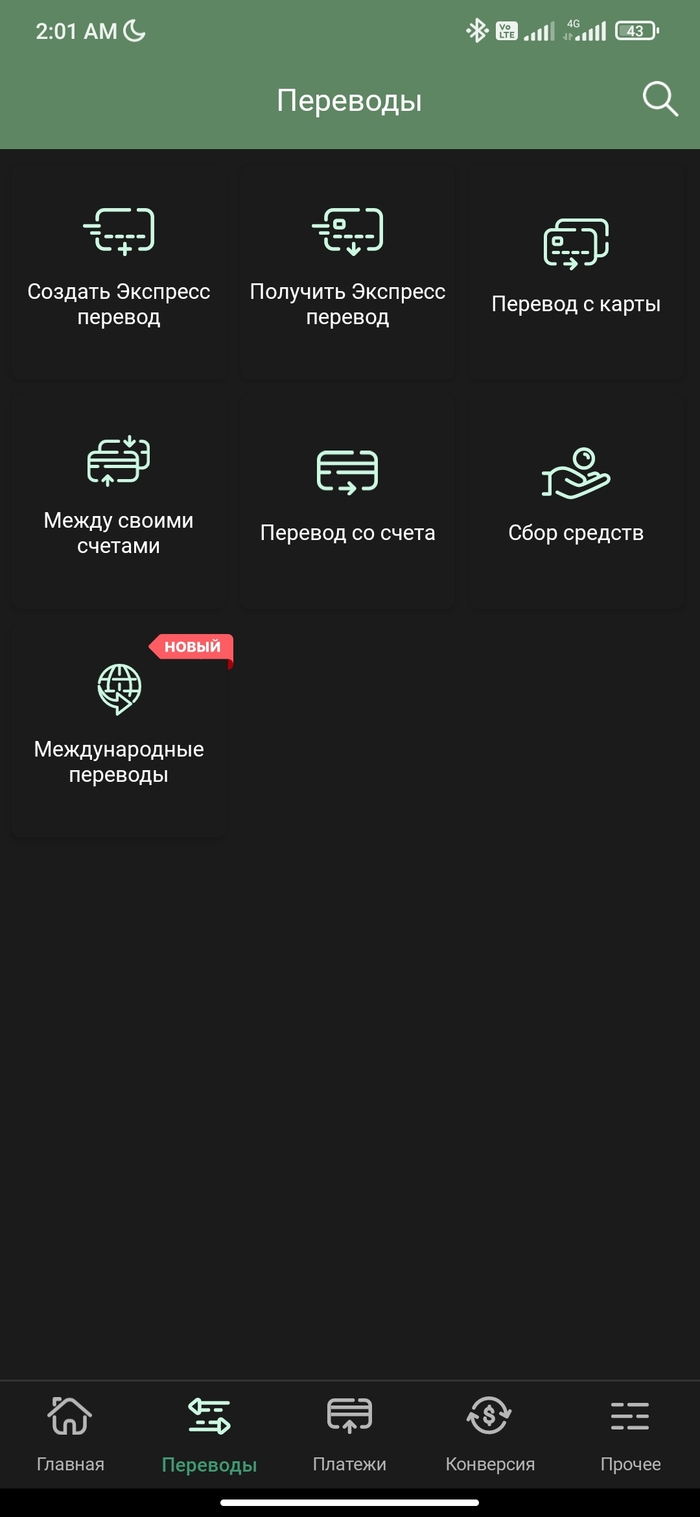This screenshot has height=1517, width=700.
Task: Open Создать Экспресс перевод tile
Action: point(119,270)
